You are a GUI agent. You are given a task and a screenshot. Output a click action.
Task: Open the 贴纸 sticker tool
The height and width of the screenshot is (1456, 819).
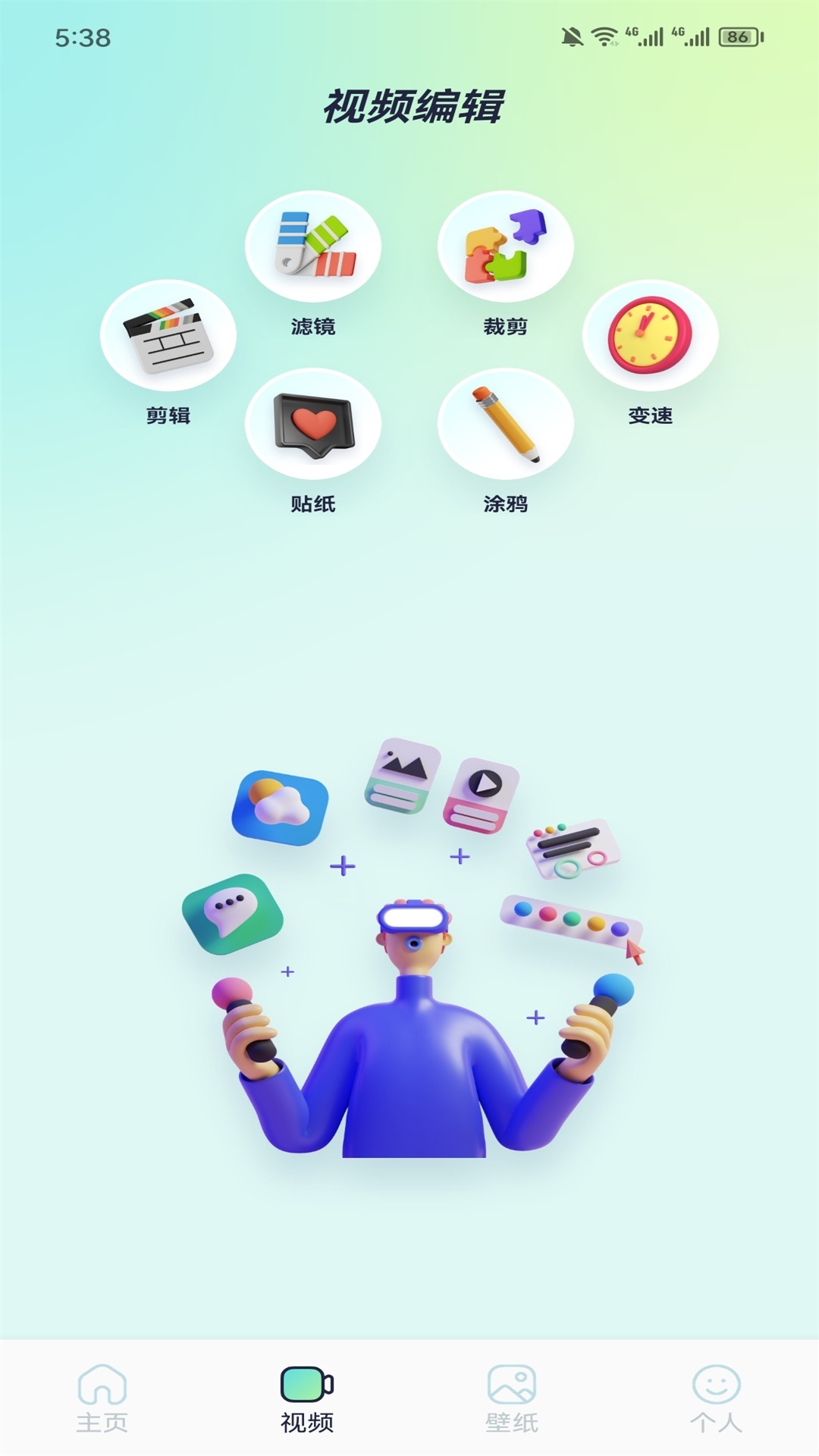(x=312, y=425)
